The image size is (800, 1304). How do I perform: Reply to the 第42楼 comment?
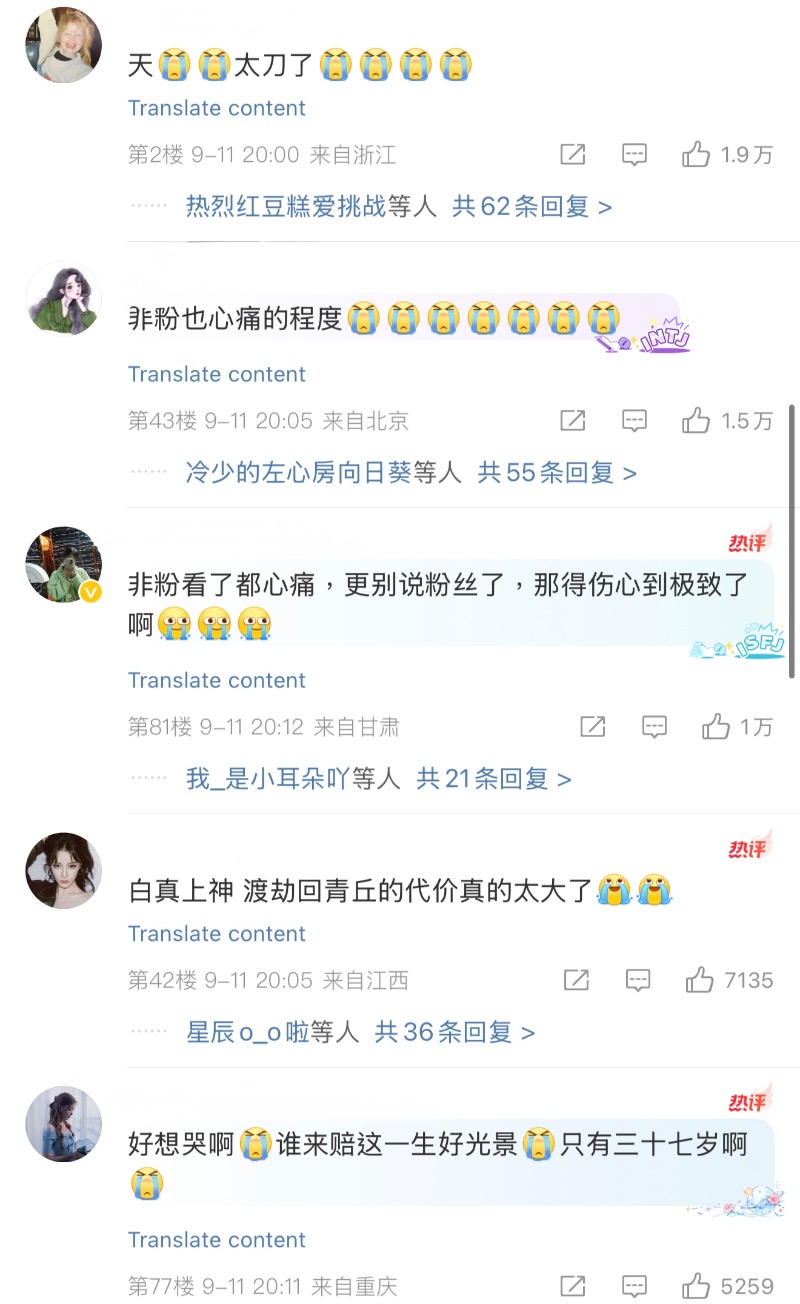(638, 980)
